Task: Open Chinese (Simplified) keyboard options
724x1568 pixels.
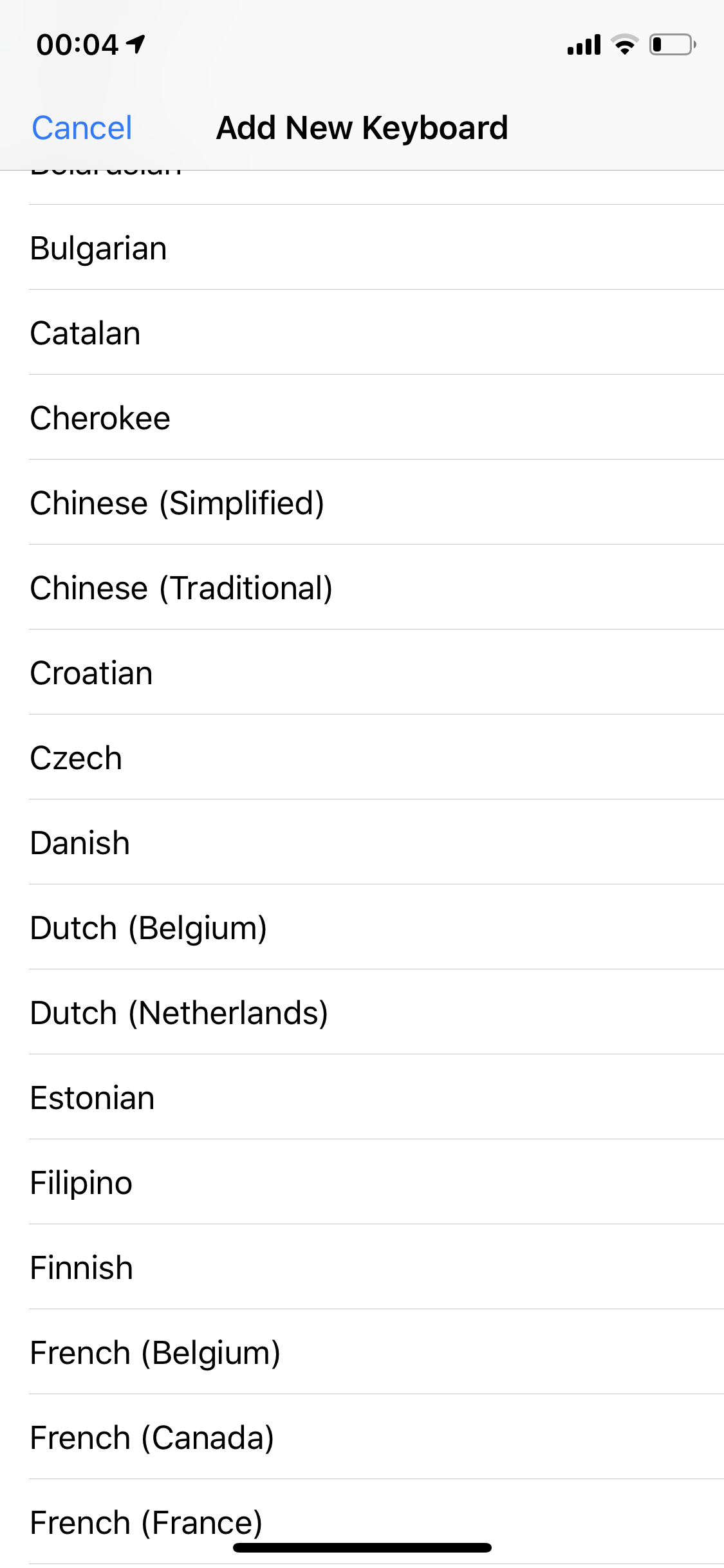Action: click(x=177, y=503)
